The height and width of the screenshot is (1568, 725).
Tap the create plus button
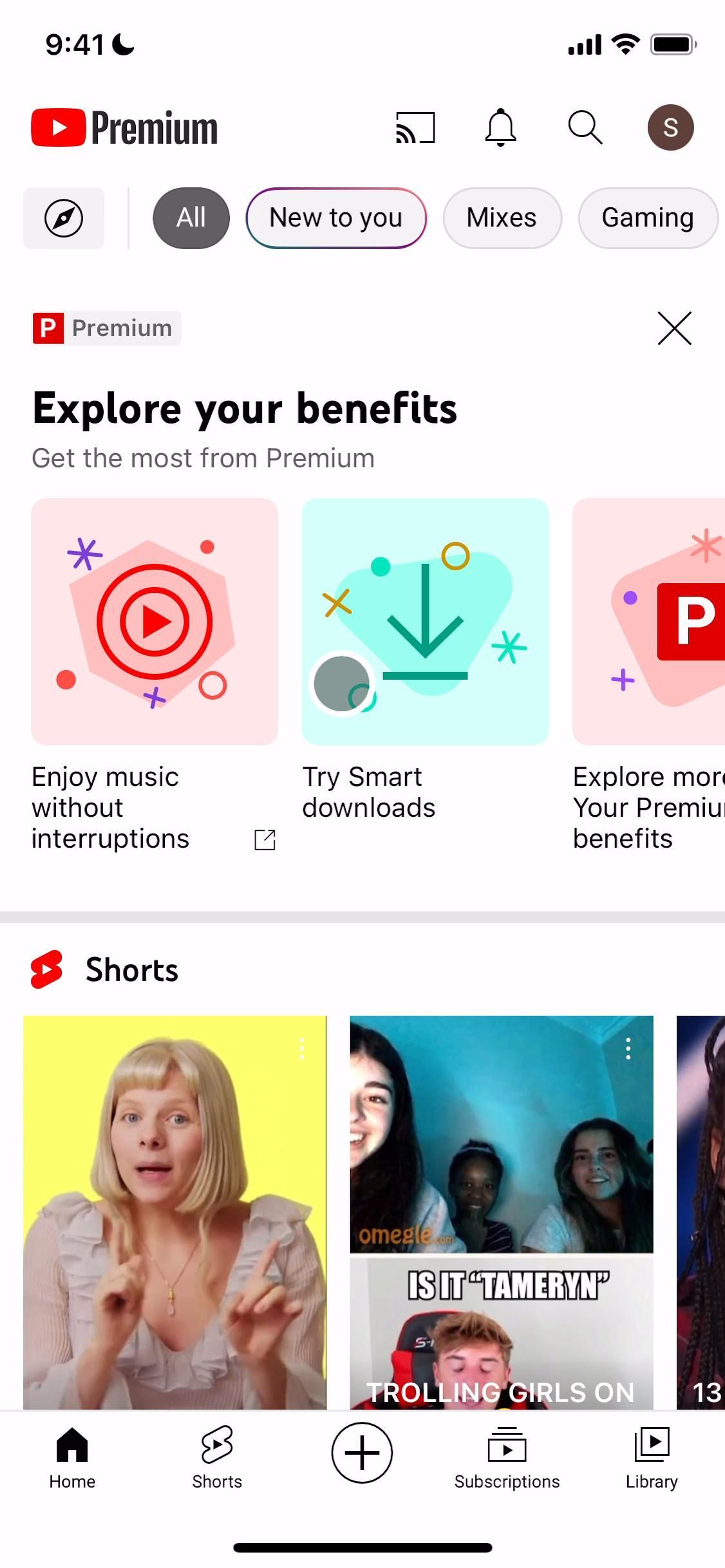[362, 1453]
